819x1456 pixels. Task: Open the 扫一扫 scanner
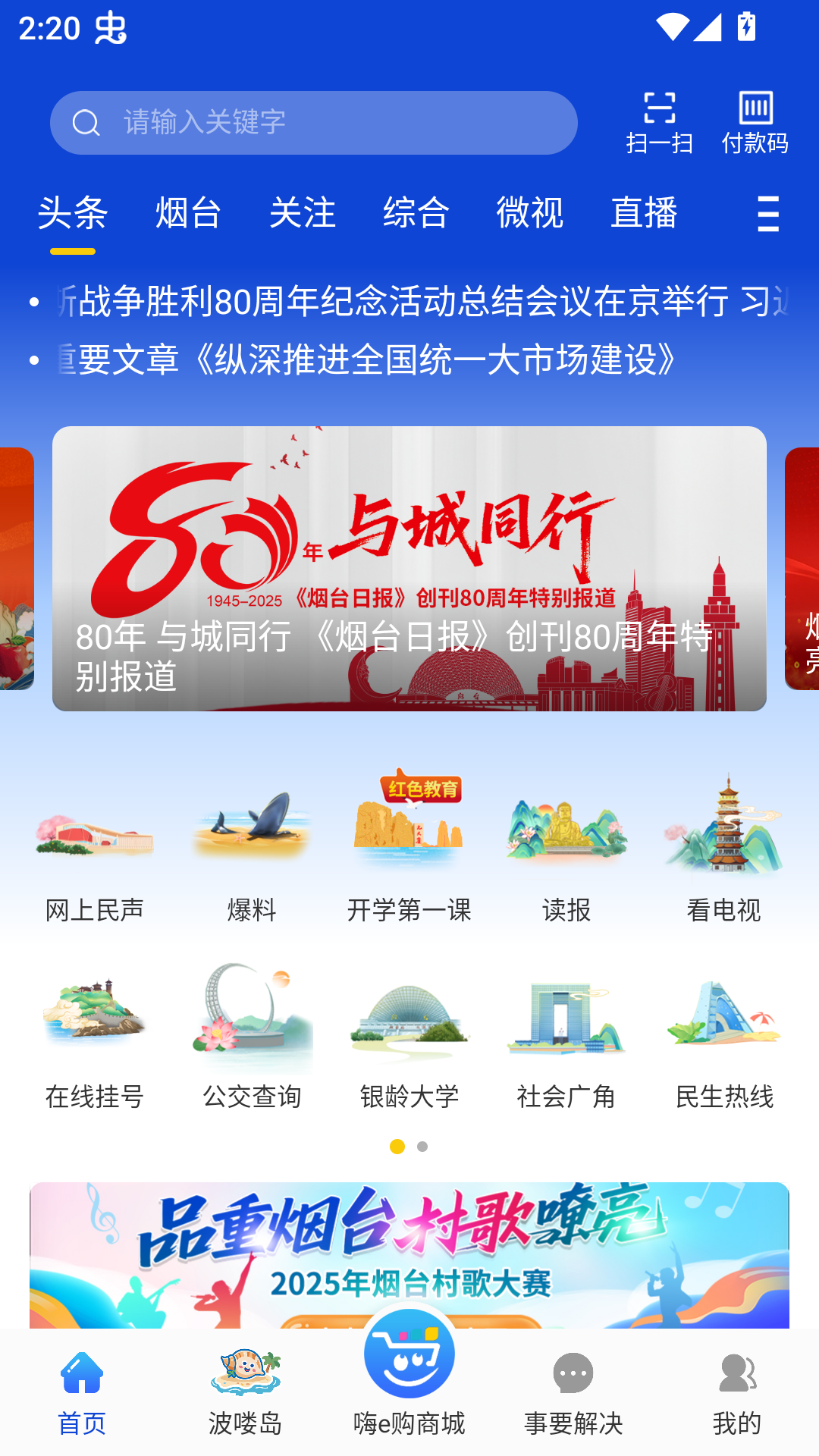pos(659,122)
